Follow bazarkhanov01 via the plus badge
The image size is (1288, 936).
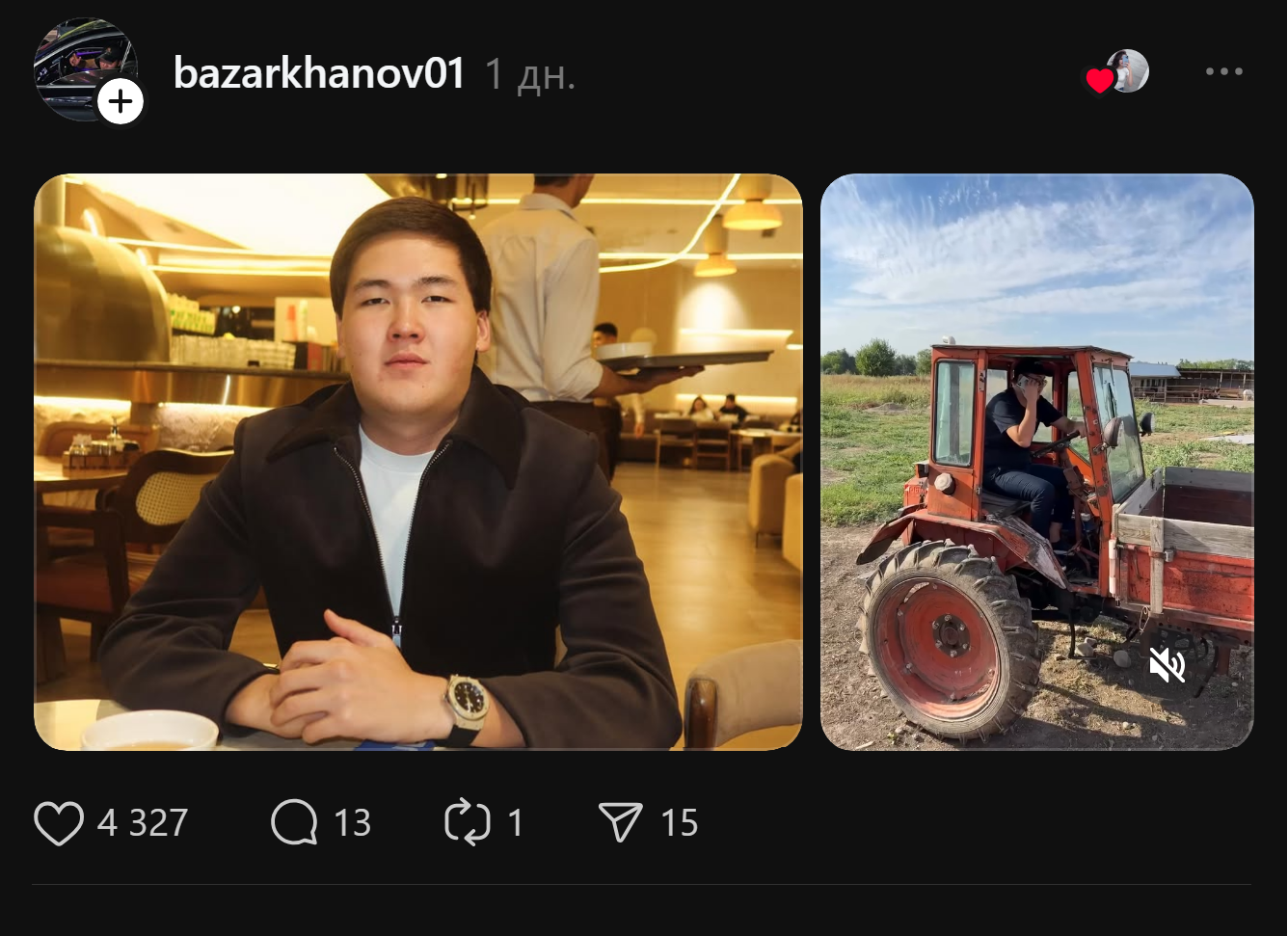pos(121,101)
